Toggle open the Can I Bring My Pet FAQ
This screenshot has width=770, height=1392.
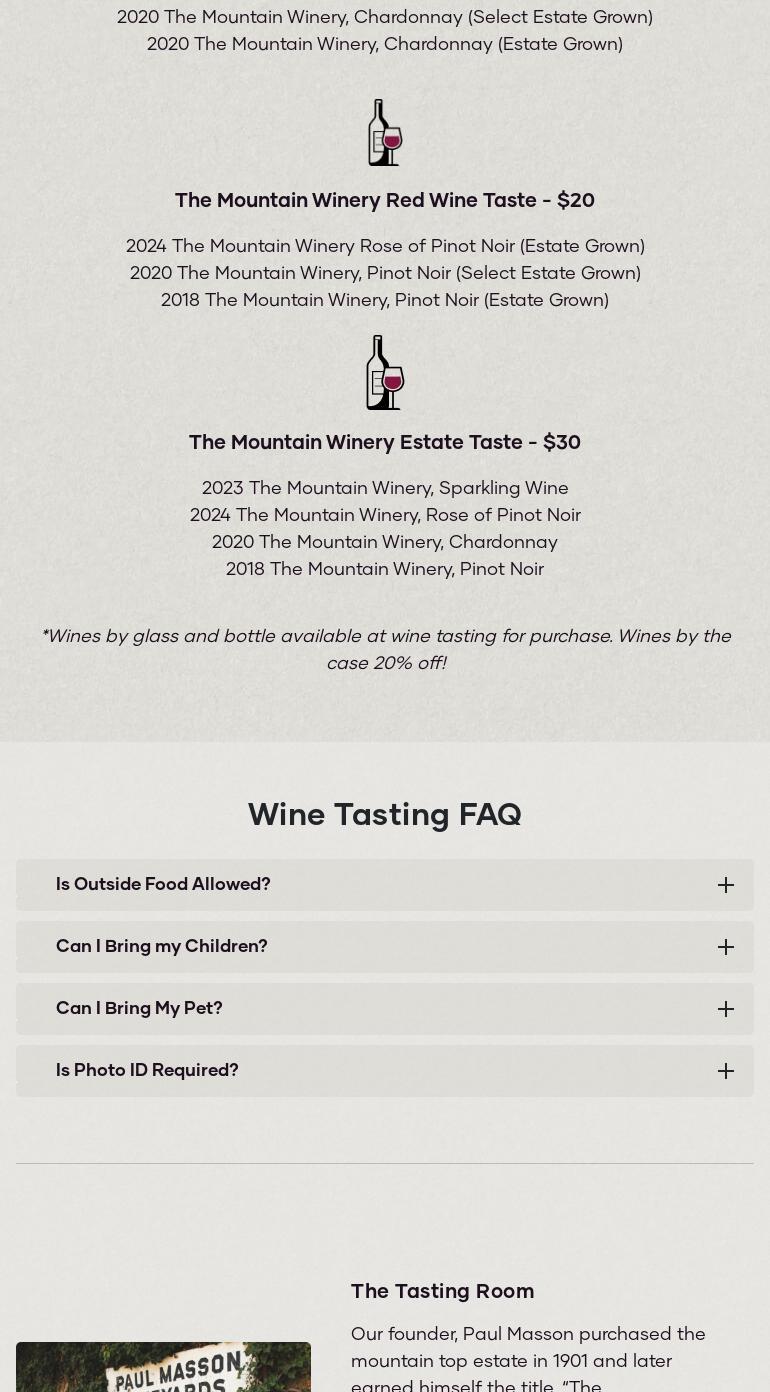pyautogui.click(x=385, y=1008)
